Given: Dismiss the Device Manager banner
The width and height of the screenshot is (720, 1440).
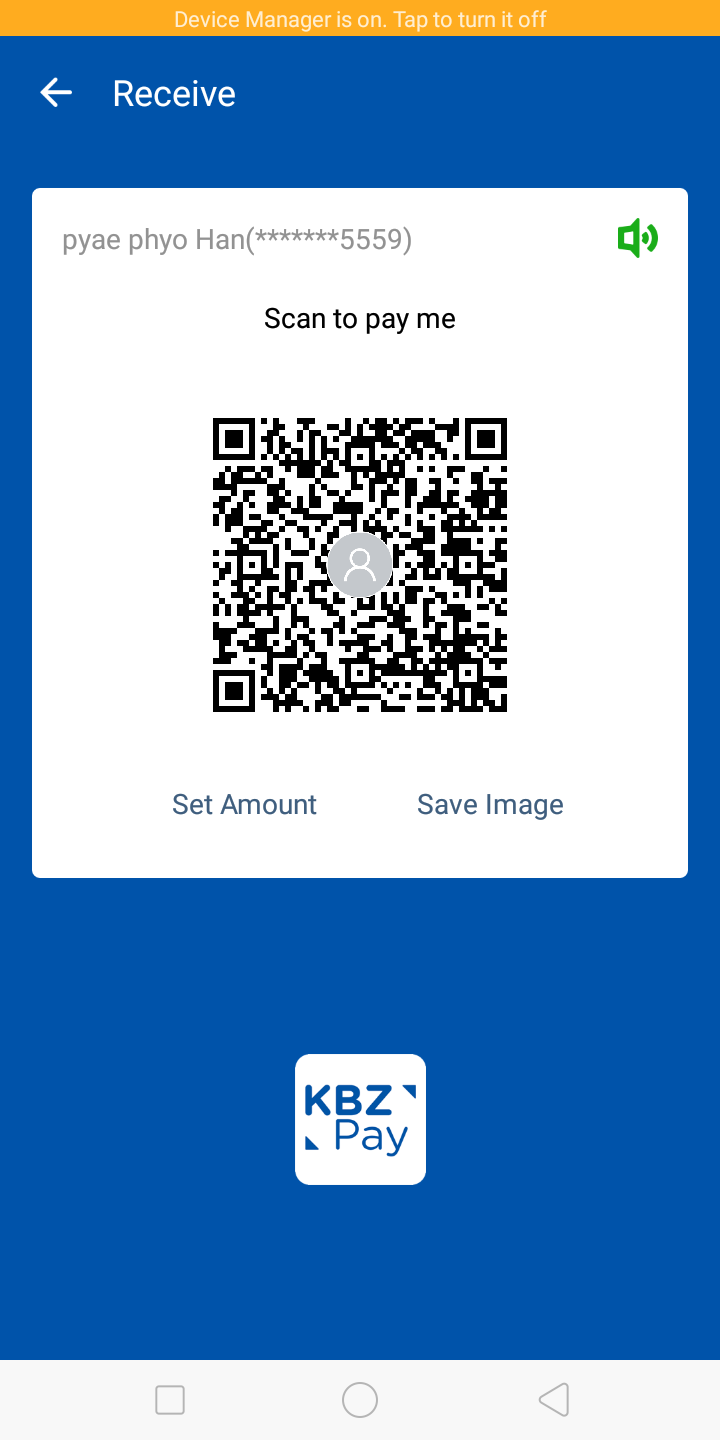Looking at the screenshot, I should [x=360, y=19].
